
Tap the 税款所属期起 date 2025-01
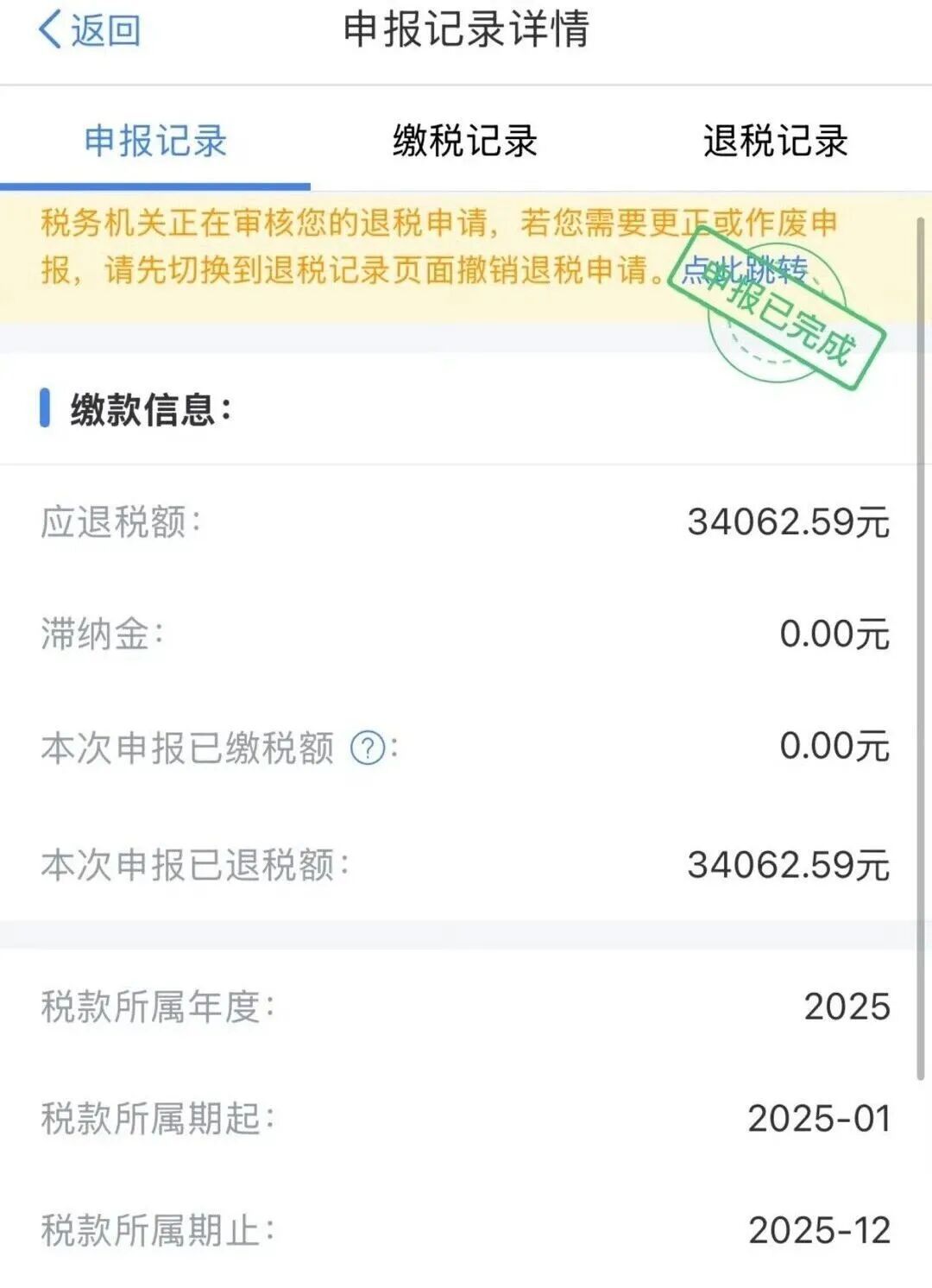[x=819, y=1120]
